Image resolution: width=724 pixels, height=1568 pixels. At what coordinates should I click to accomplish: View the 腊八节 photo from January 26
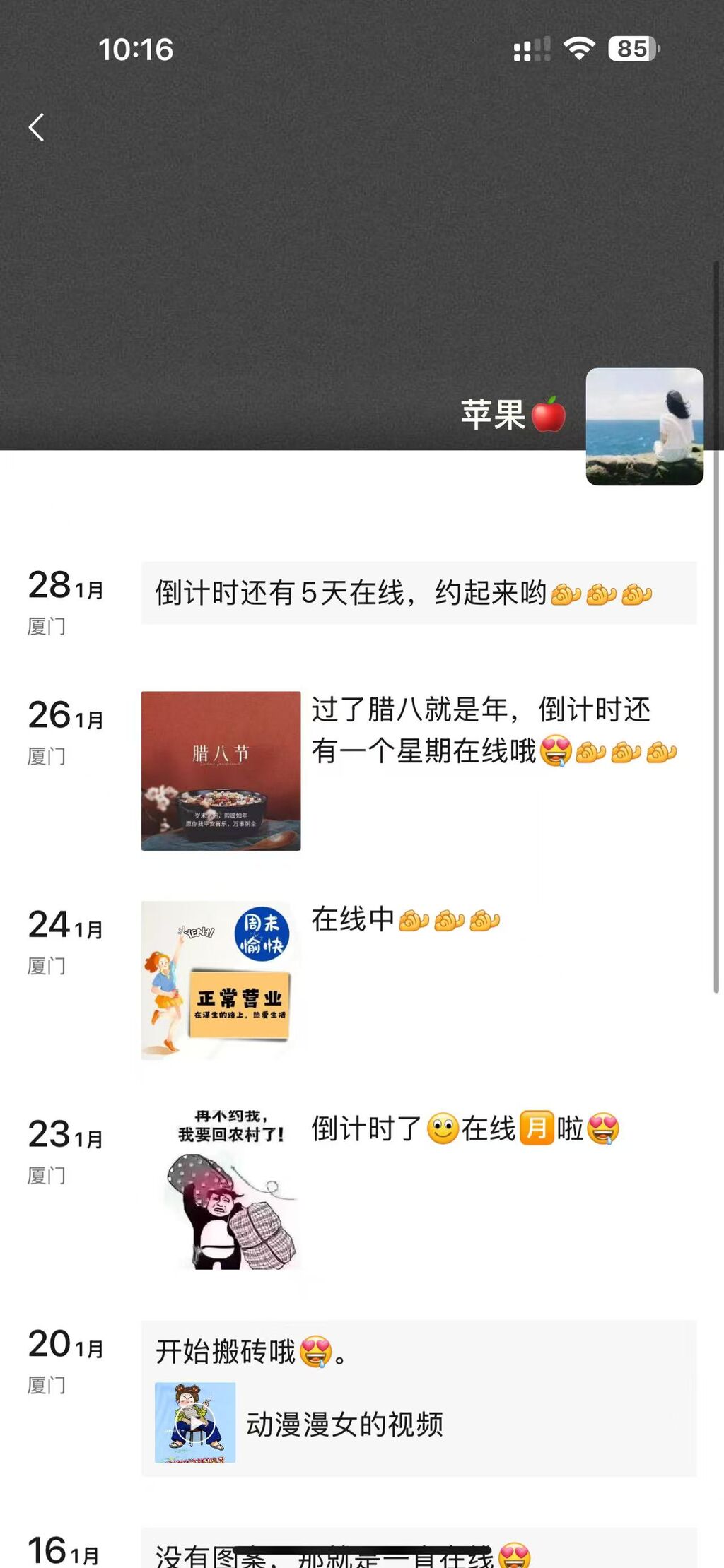tap(221, 770)
